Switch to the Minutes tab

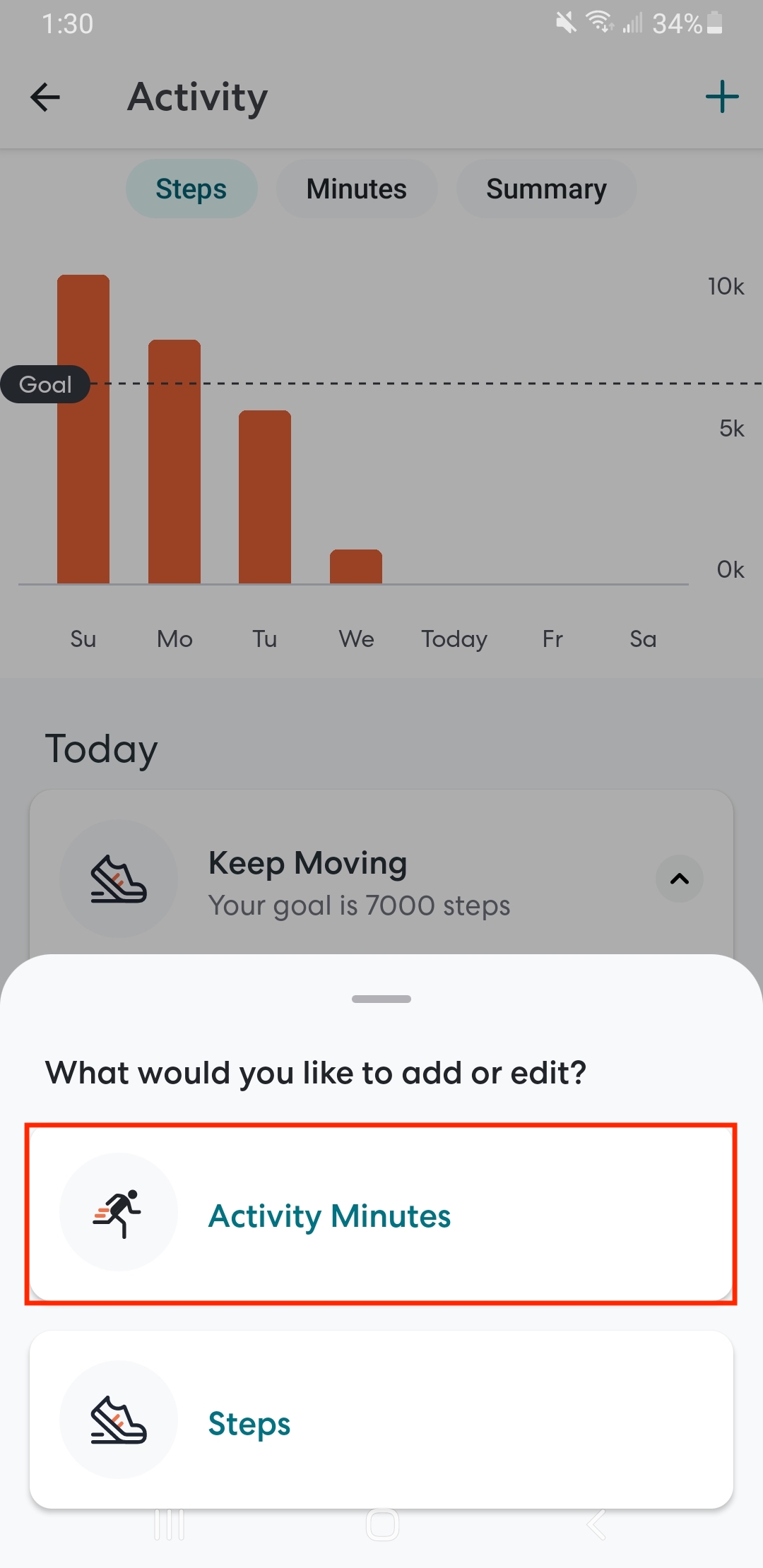tap(356, 189)
